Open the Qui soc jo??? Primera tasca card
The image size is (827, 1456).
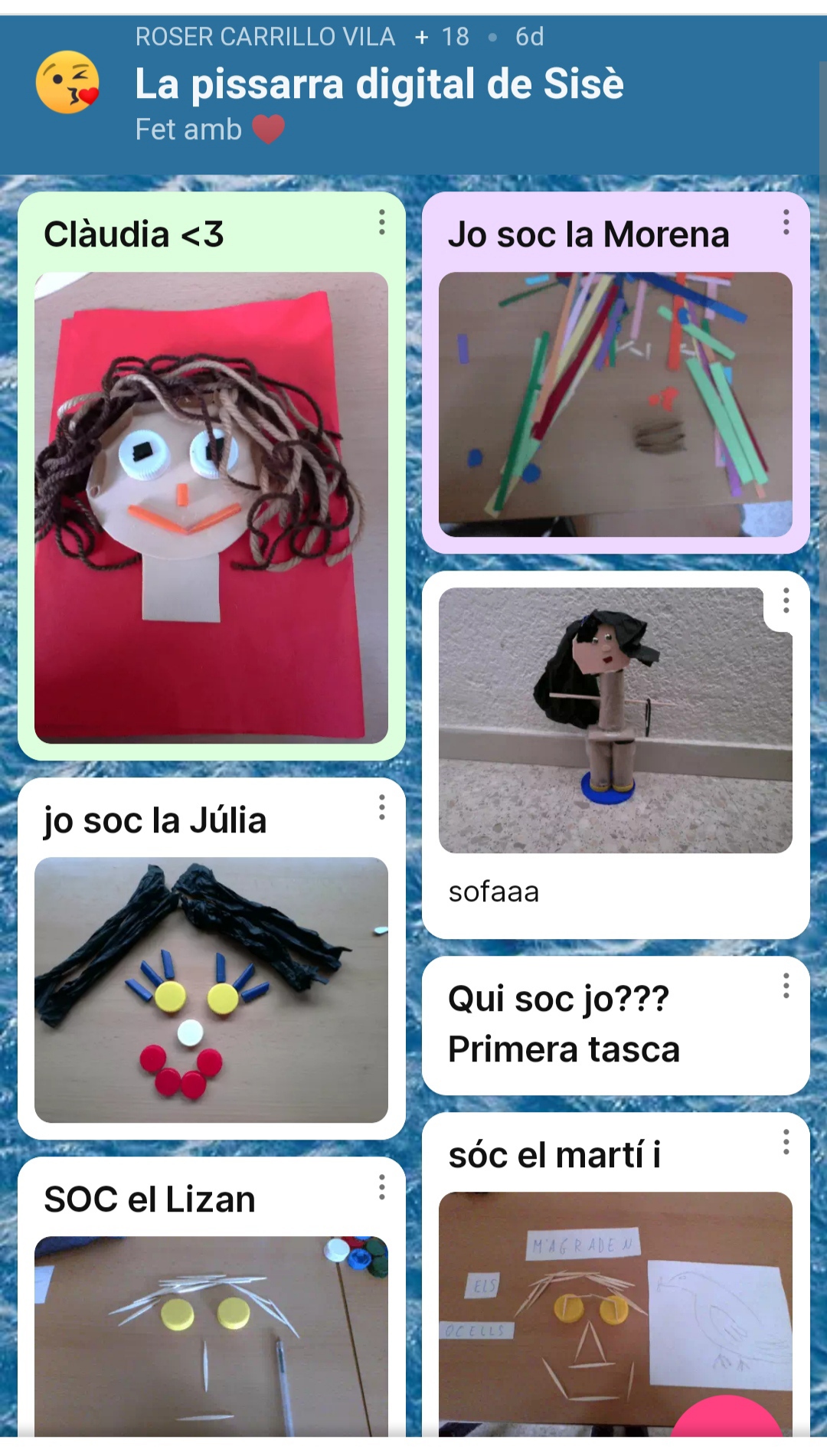pos(564,1025)
